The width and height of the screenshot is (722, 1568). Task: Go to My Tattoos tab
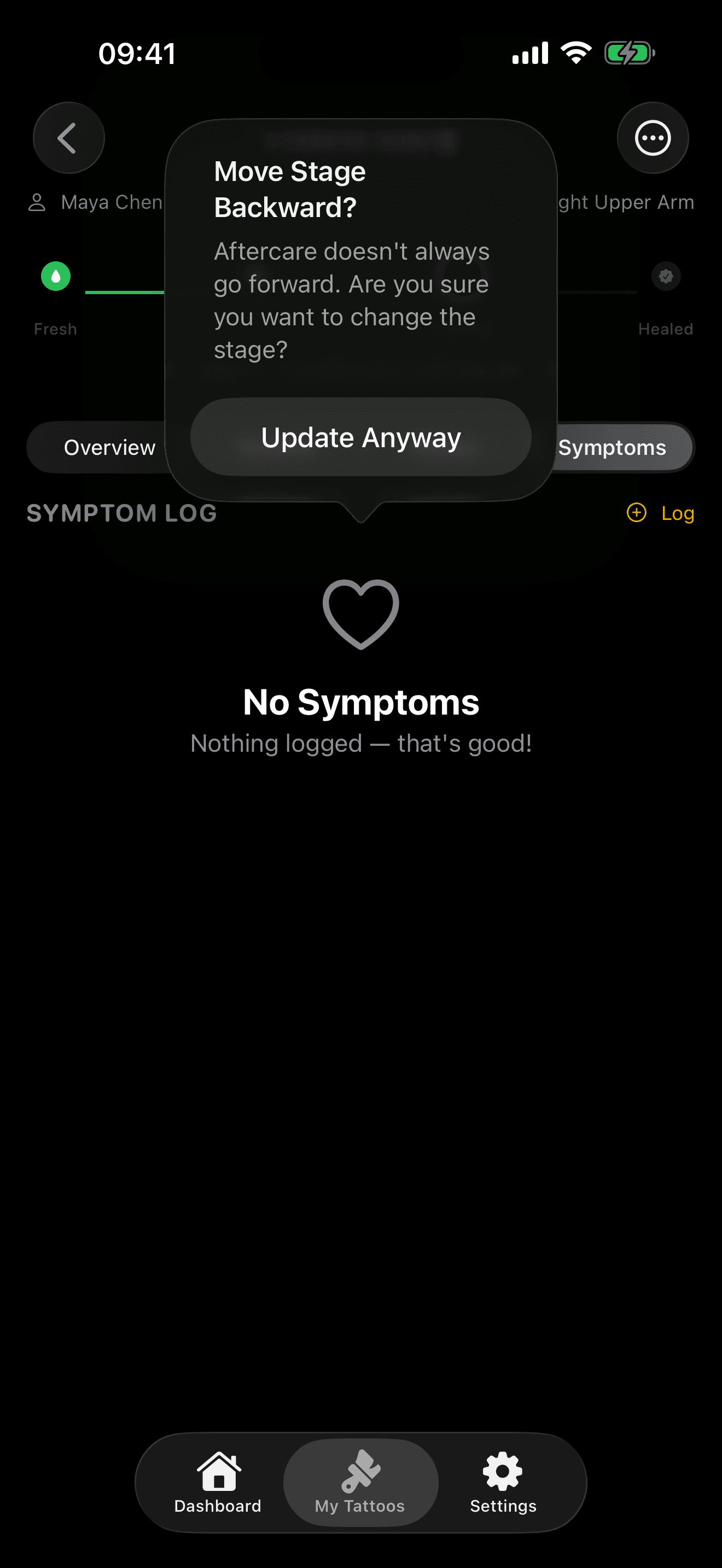[360, 1482]
